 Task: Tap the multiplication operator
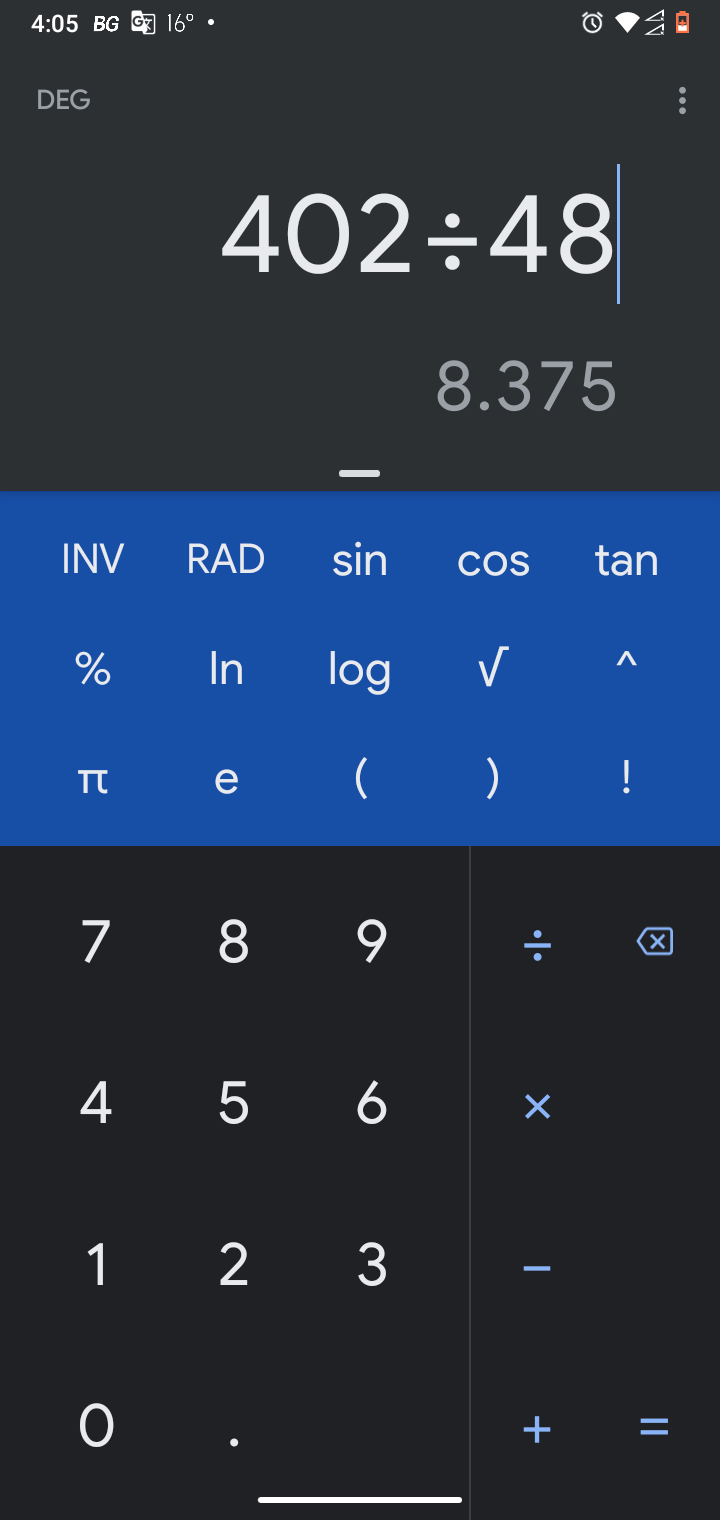pyautogui.click(x=537, y=1105)
